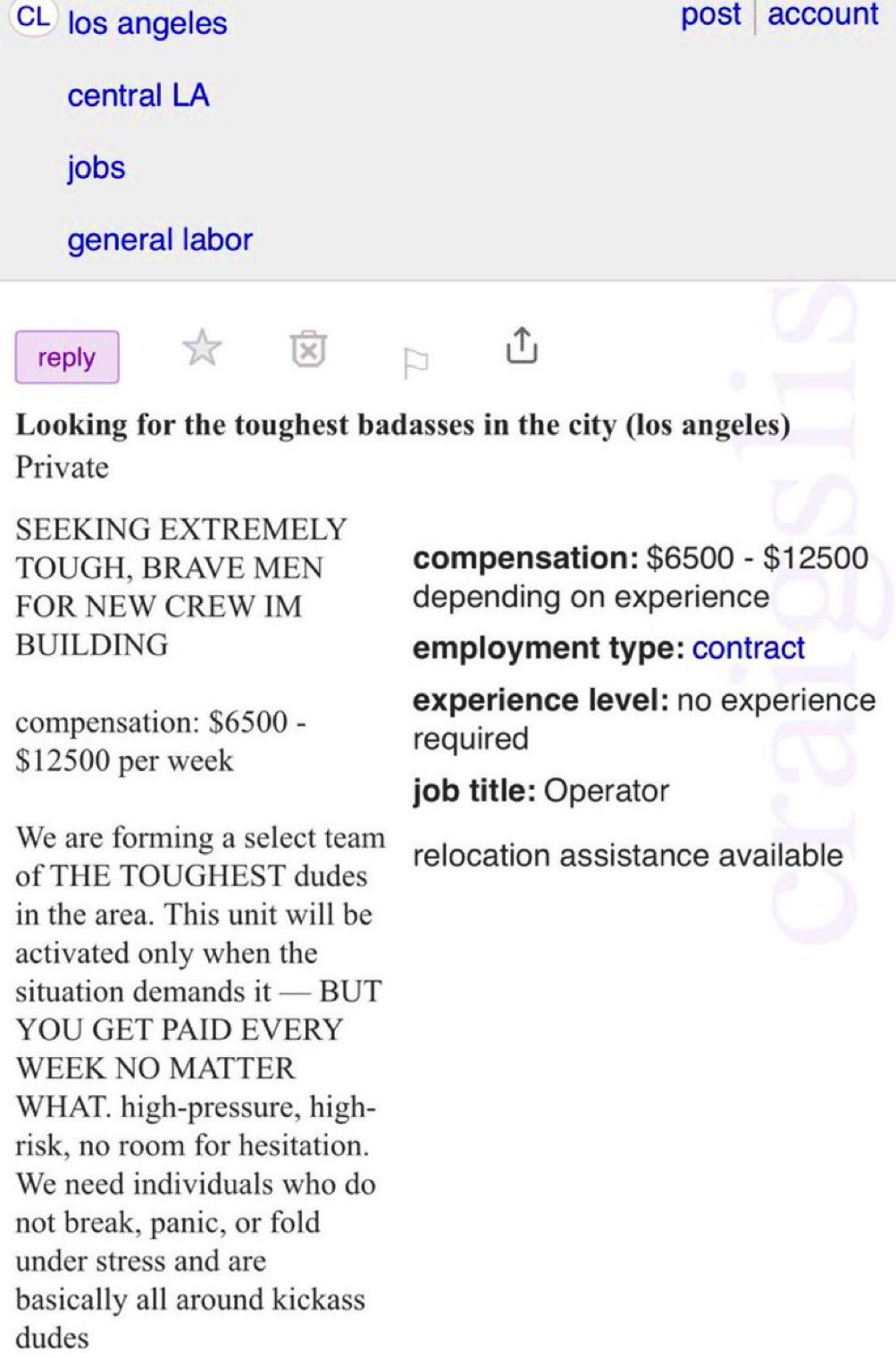Share this job posting
This screenshot has height=1358, width=896.
pyautogui.click(x=522, y=346)
